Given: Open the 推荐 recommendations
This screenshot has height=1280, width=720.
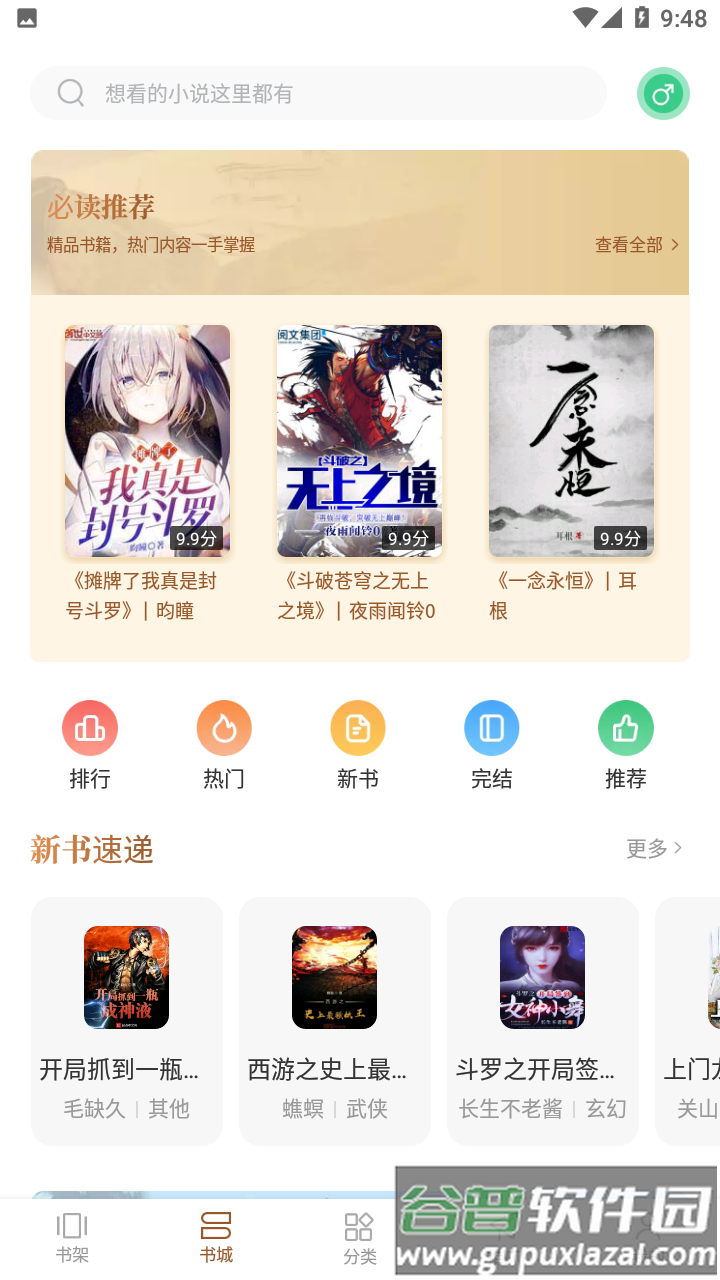Looking at the screenshot, I should (x=626, y=745).
